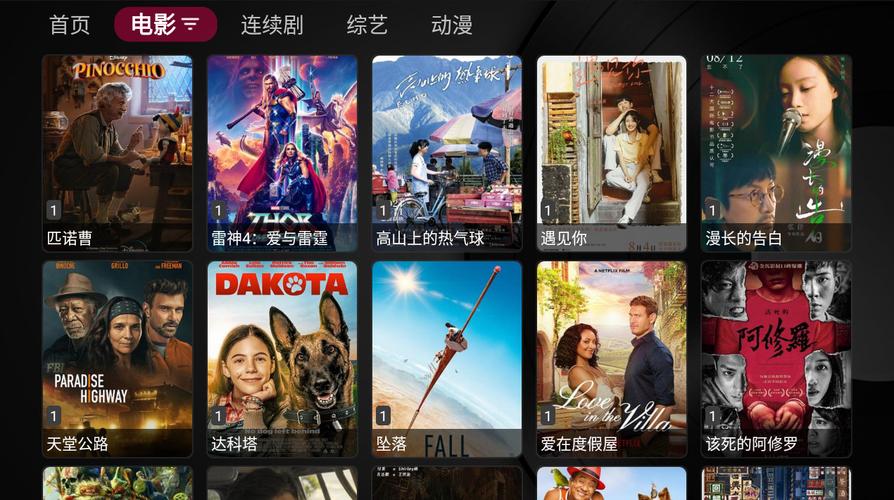This screenshot has height=500, width=894.
Task: Open the 遇见你 movie poster
Action: pyautogui.click(x=612, y=150)
